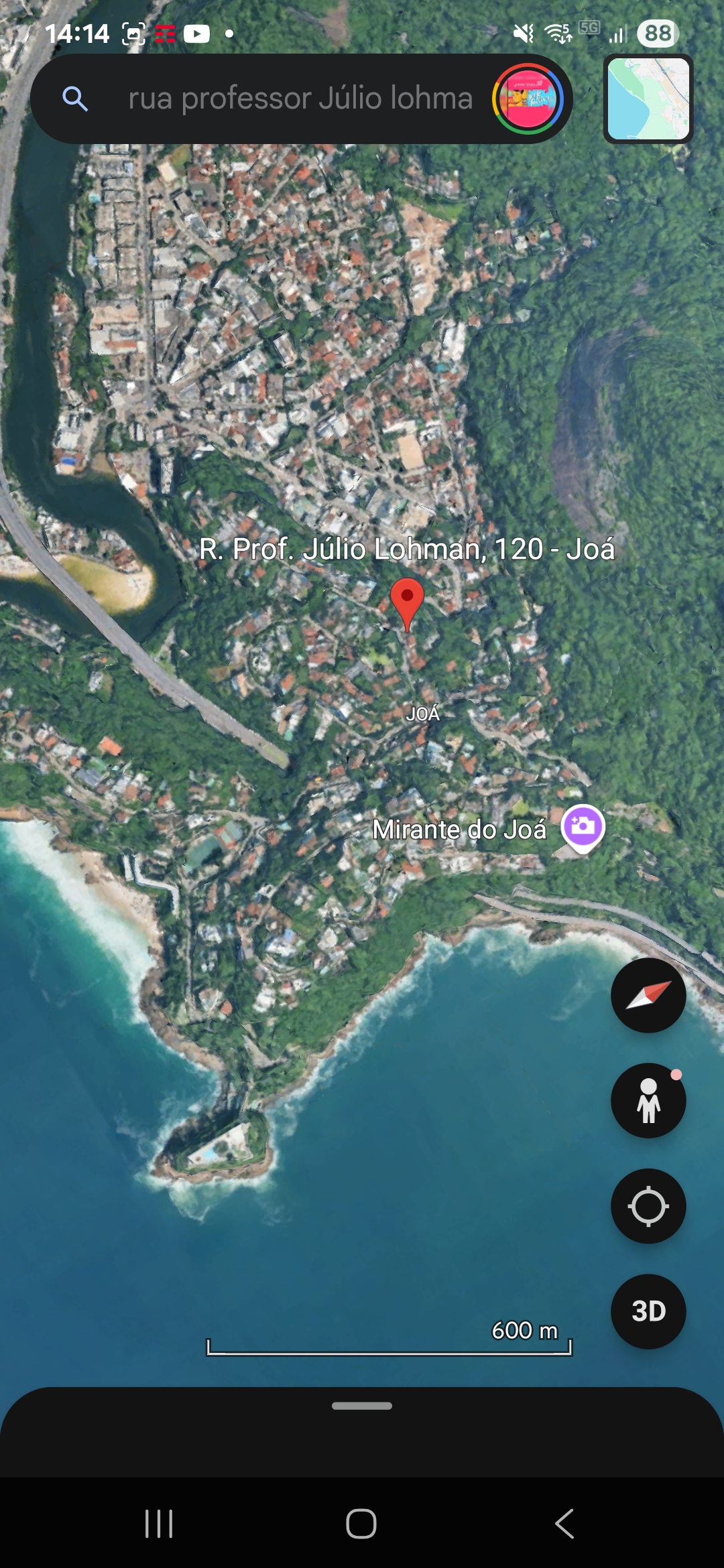Screen dimensions: 724x1568
Task: Tap the red pin at R. Prof. Júlio Lohman
Action: tap(407, 600)
